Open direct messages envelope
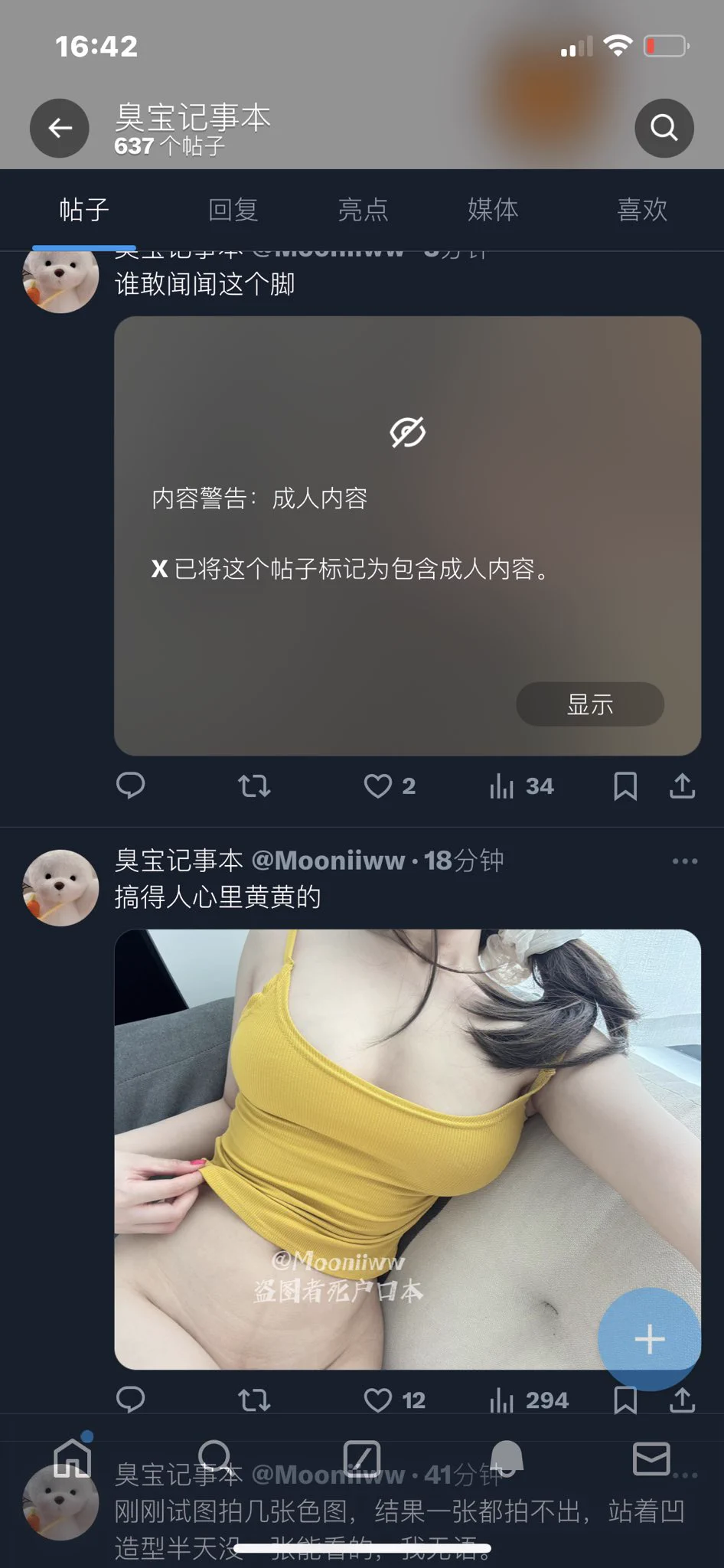This screenshot has width=724, height=1568. click(651, 1458)
